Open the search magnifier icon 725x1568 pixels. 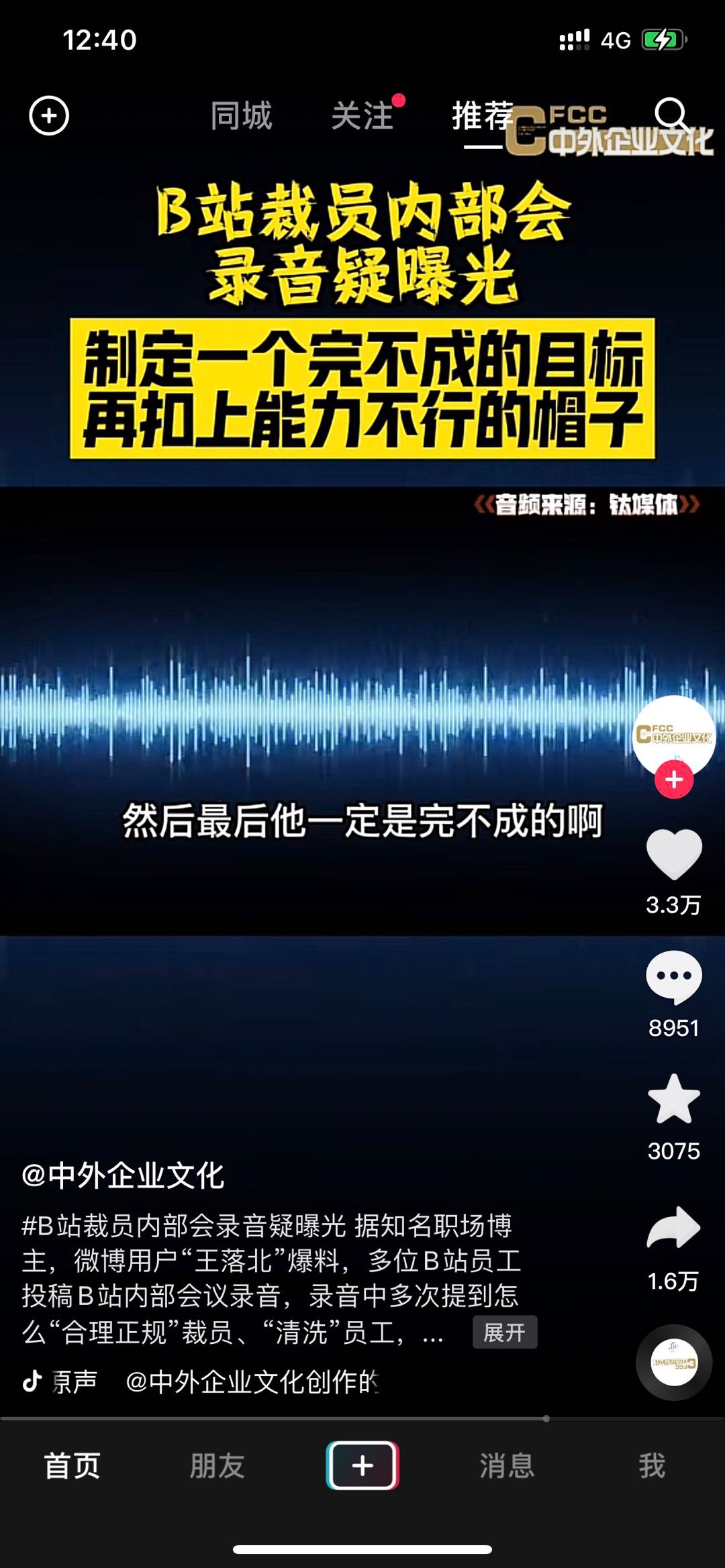671,115
